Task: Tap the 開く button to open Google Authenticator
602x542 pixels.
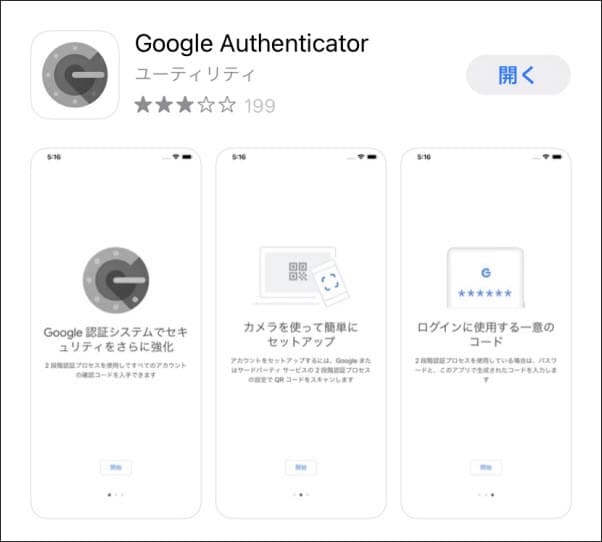Action: (518, 75)
